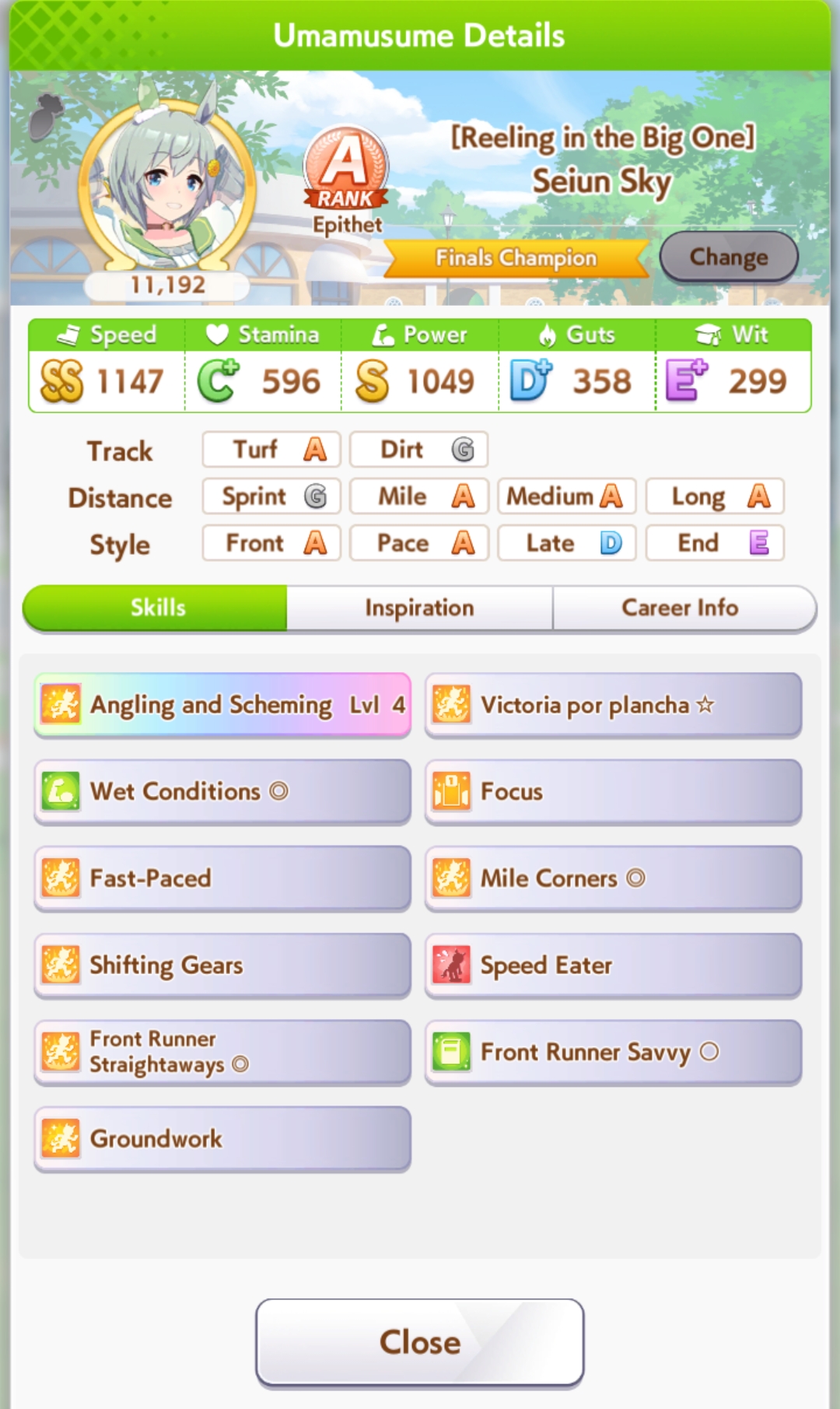Tap the Shifting Gears skill
Viewport: 840px width, 1409px height.
point(222,966)
